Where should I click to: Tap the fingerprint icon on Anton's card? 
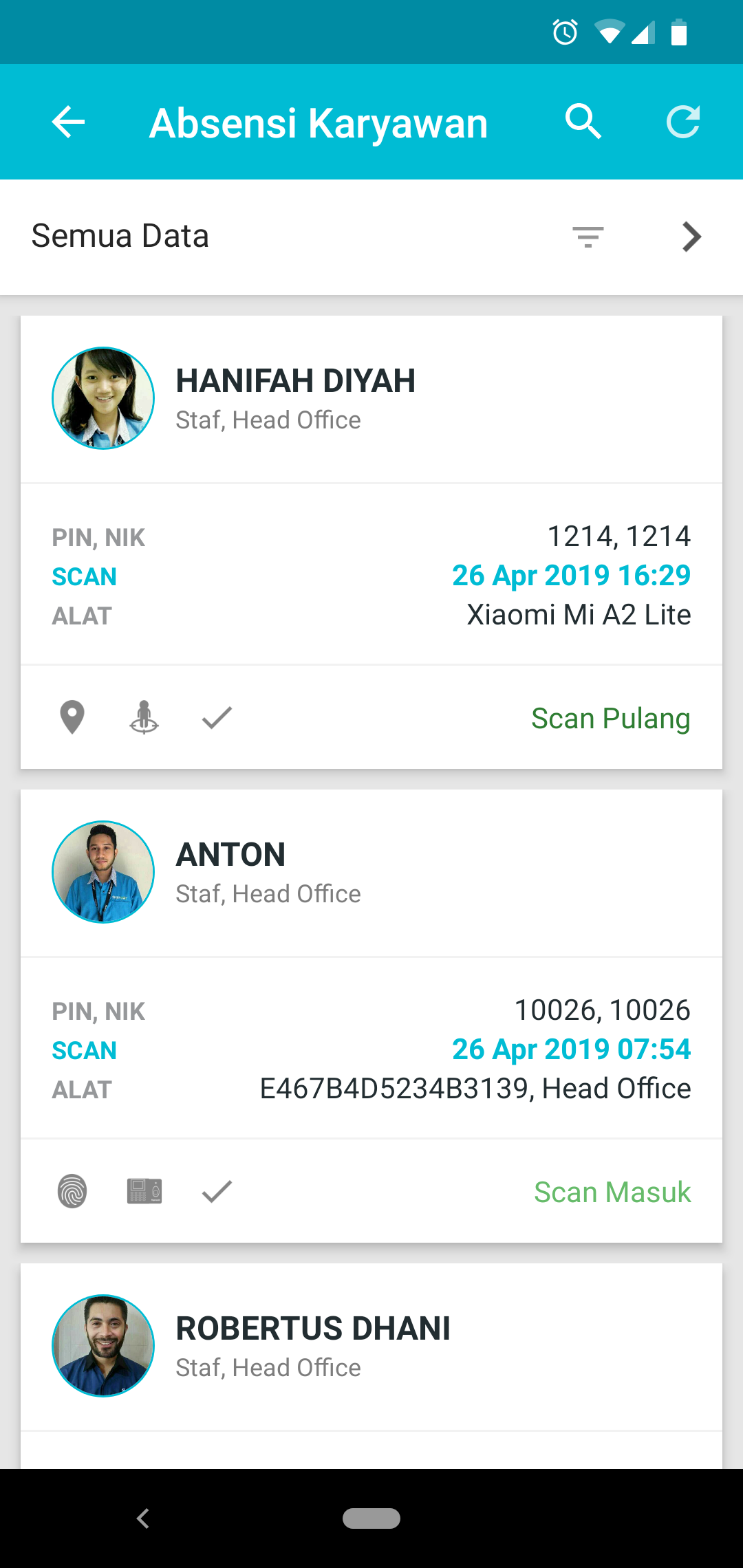(x=72, y=1192)
